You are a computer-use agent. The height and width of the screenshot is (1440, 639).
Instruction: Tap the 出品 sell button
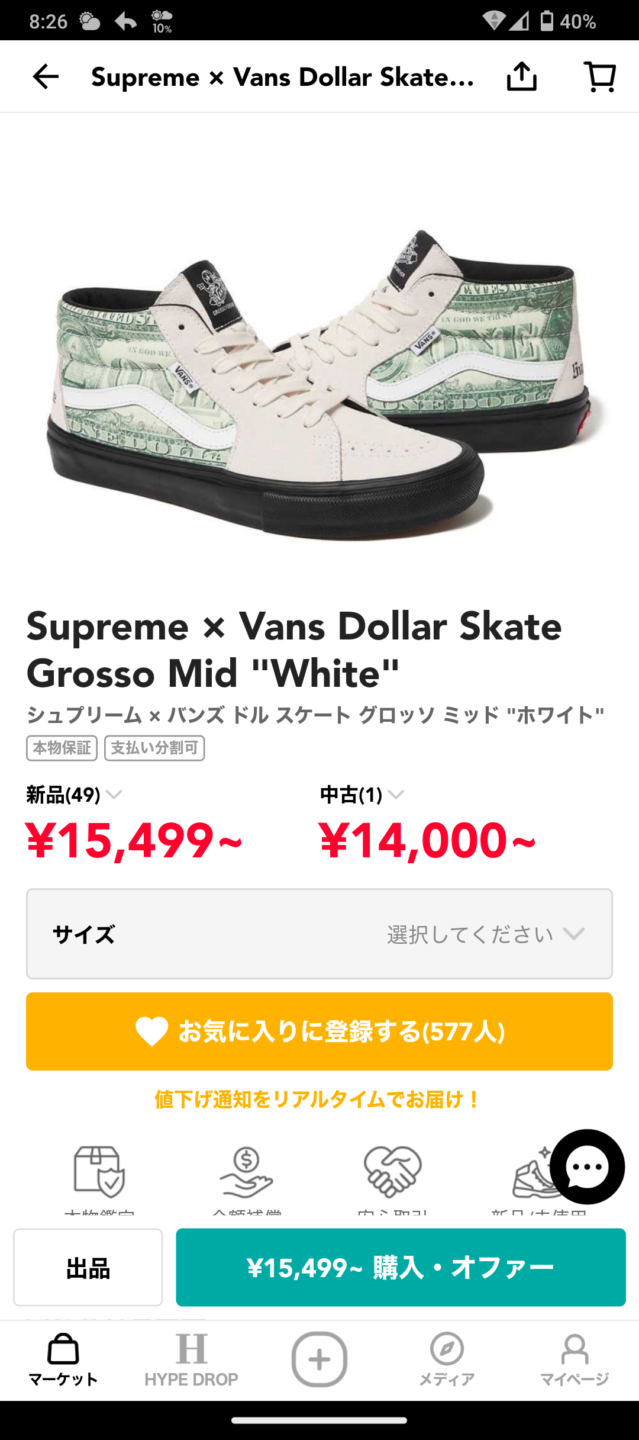click(88, 1268)
